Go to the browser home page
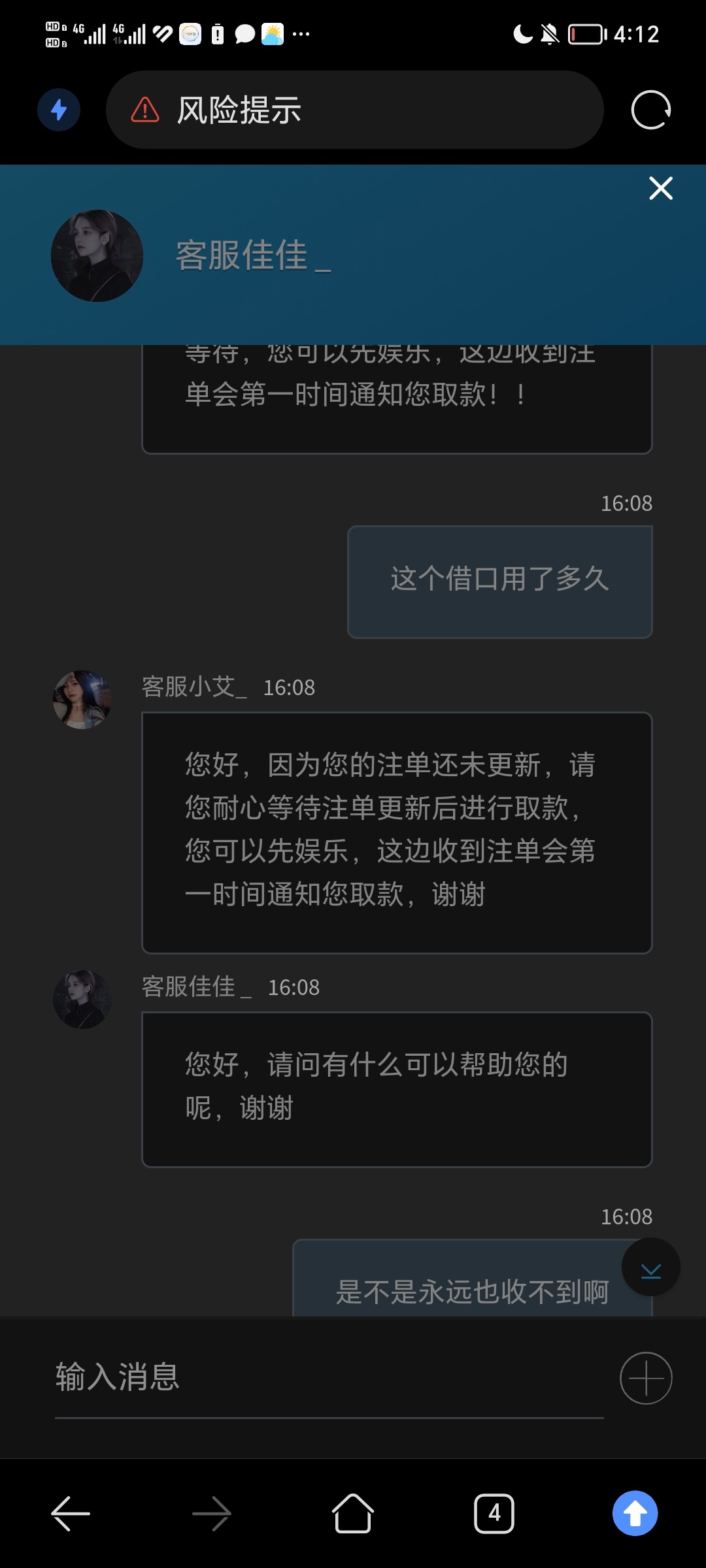 [x=353, y=1513]
